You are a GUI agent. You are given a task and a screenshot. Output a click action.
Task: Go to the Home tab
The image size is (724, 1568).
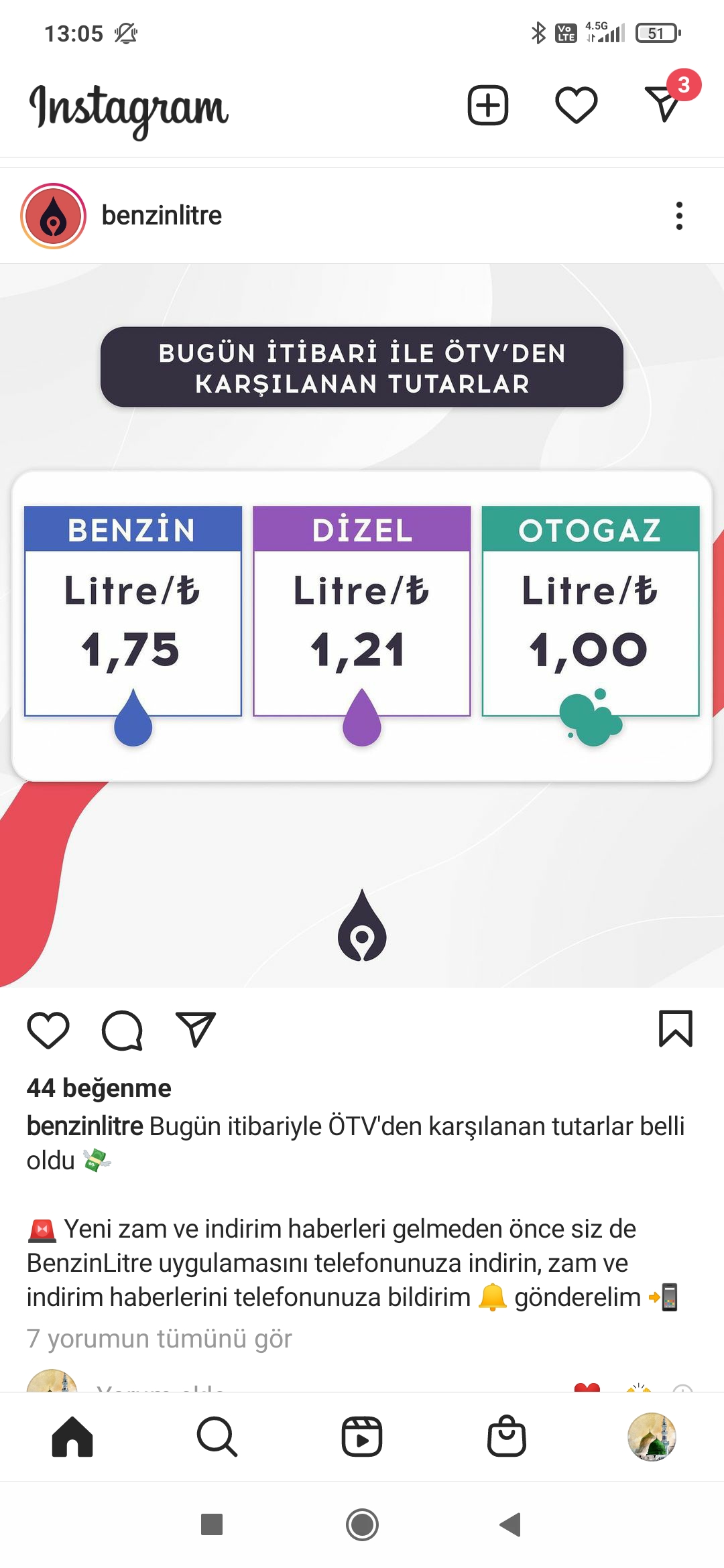(x=72, y=1437)
